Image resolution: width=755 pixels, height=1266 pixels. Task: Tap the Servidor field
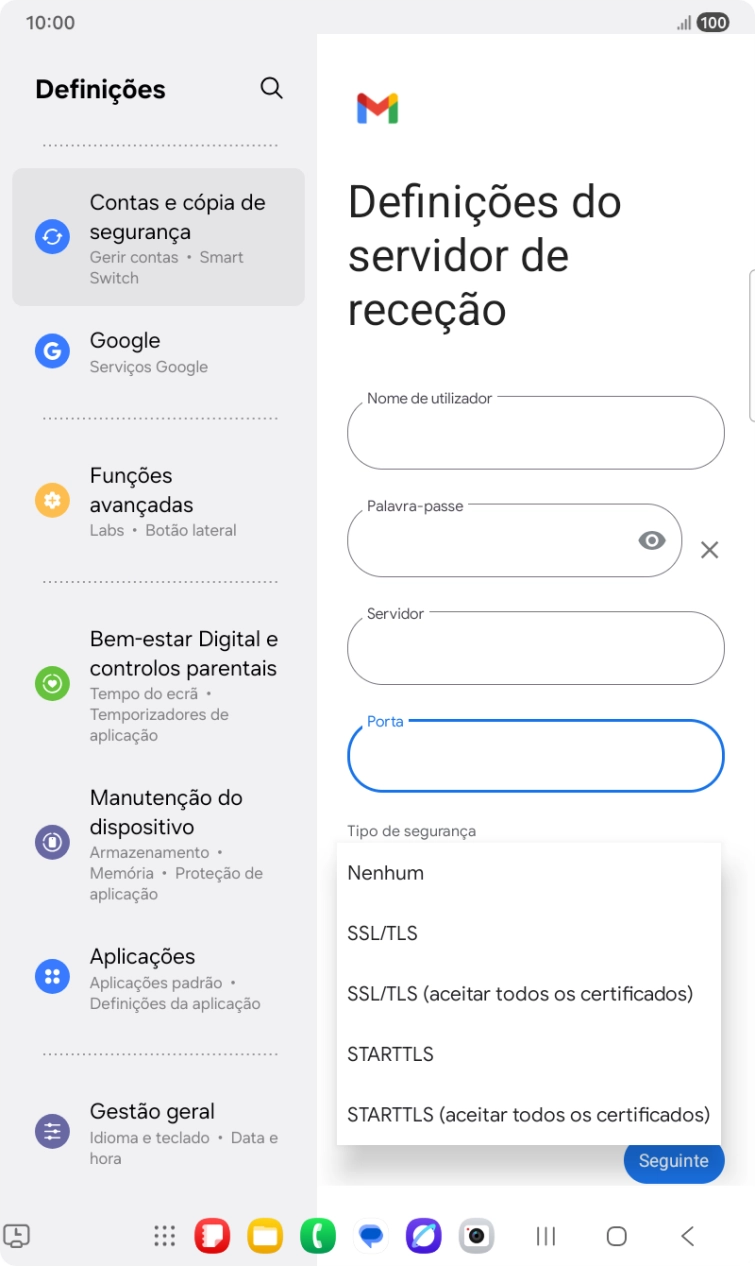(x=535, y=649)
